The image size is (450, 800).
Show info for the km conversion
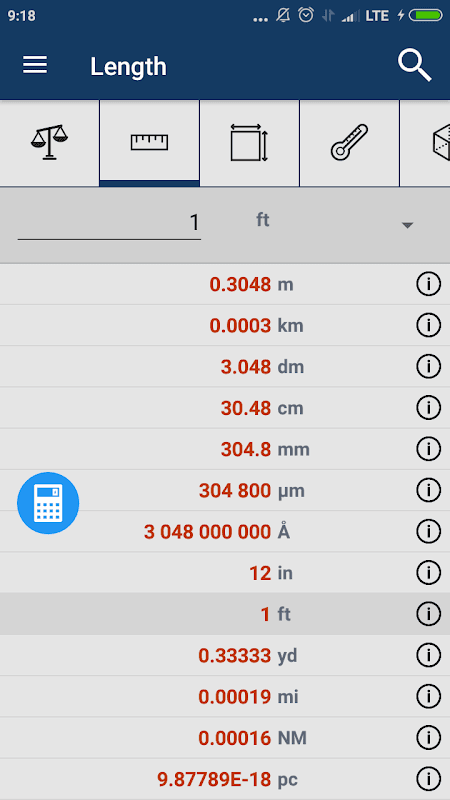click(x=428, y=326)
